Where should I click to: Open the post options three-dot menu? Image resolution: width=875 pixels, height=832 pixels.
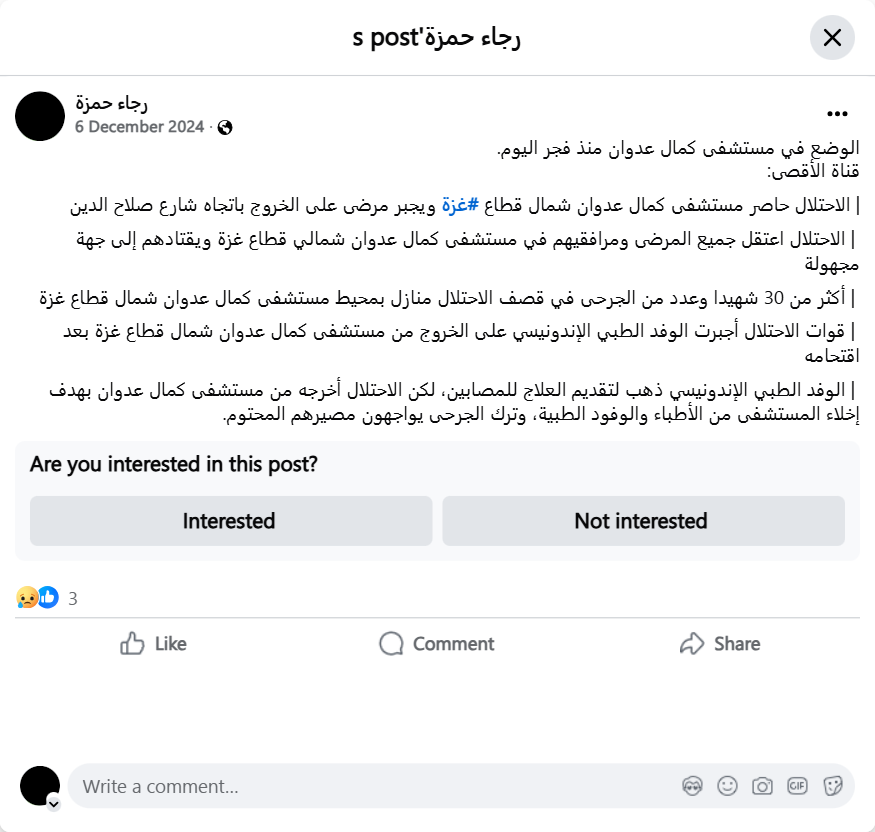(837, 114)
